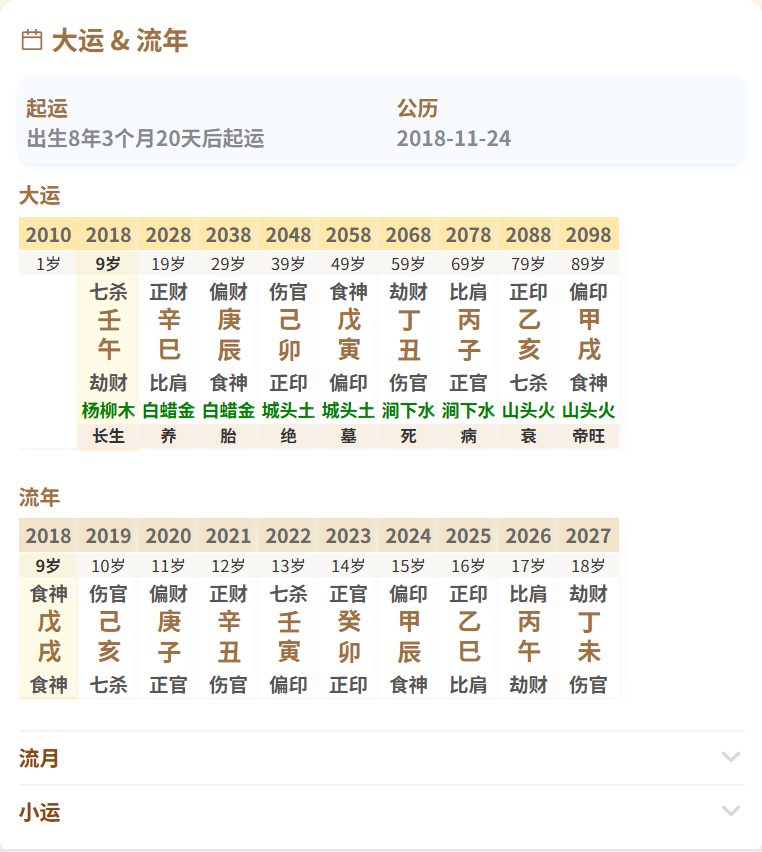The width and height of the screenshot is (762, 852).
Task: Select the 2078 丙子 大运 column
Action: (469, 335)
